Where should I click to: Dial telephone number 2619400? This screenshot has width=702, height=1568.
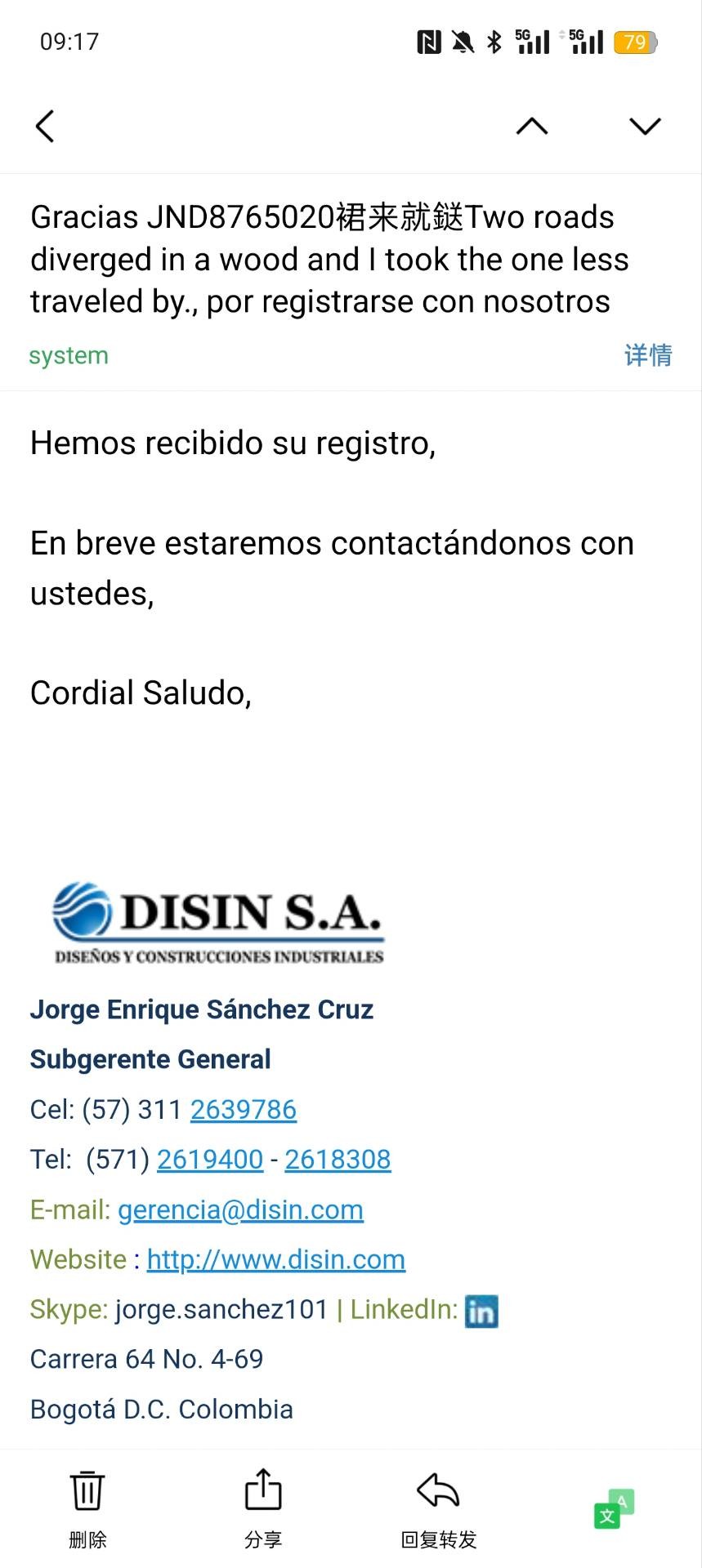click(x=210, y=1159)
